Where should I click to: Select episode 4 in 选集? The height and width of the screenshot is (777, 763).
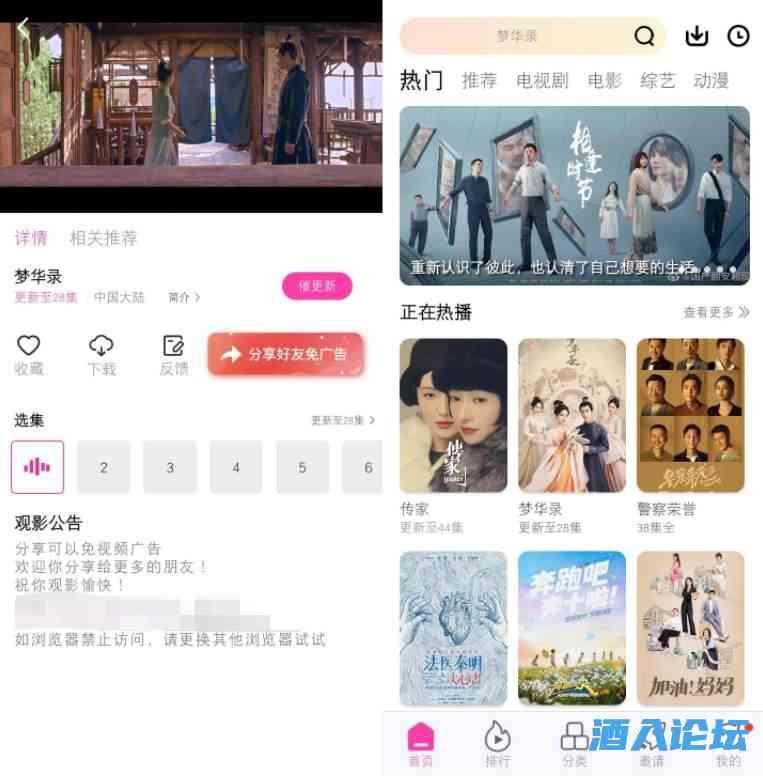236,467
